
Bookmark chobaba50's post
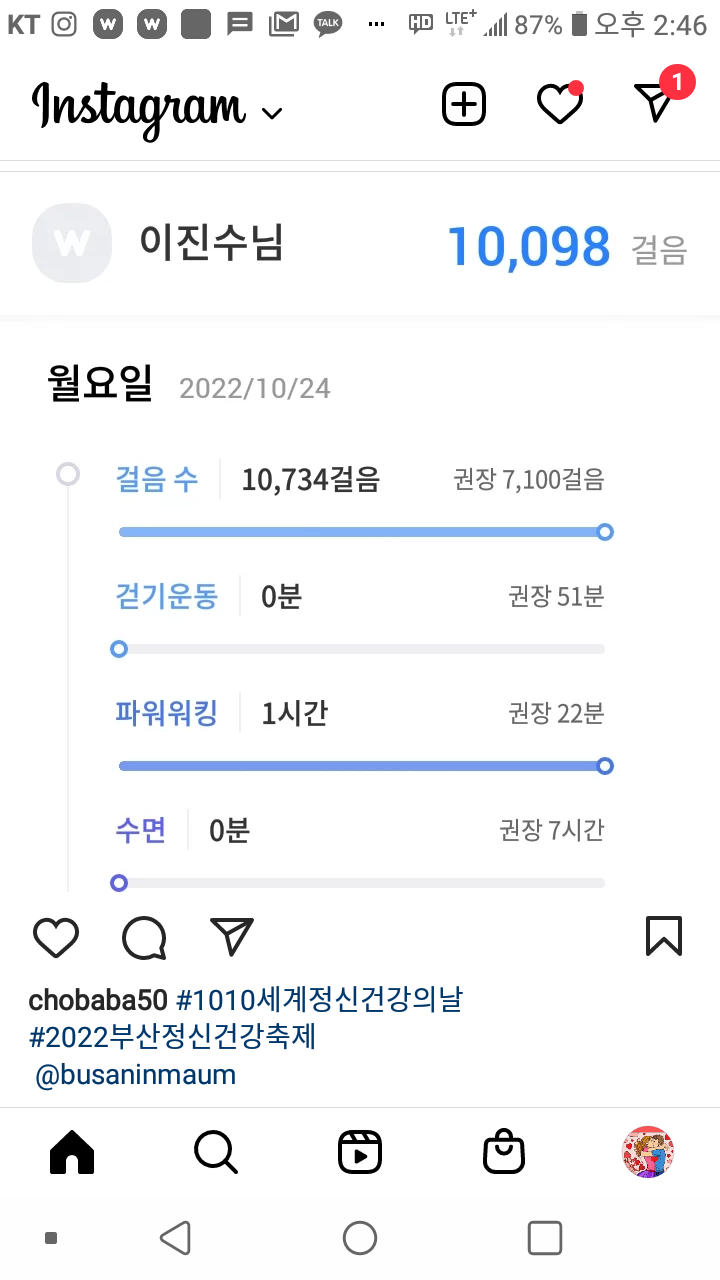tap(664, 936)
